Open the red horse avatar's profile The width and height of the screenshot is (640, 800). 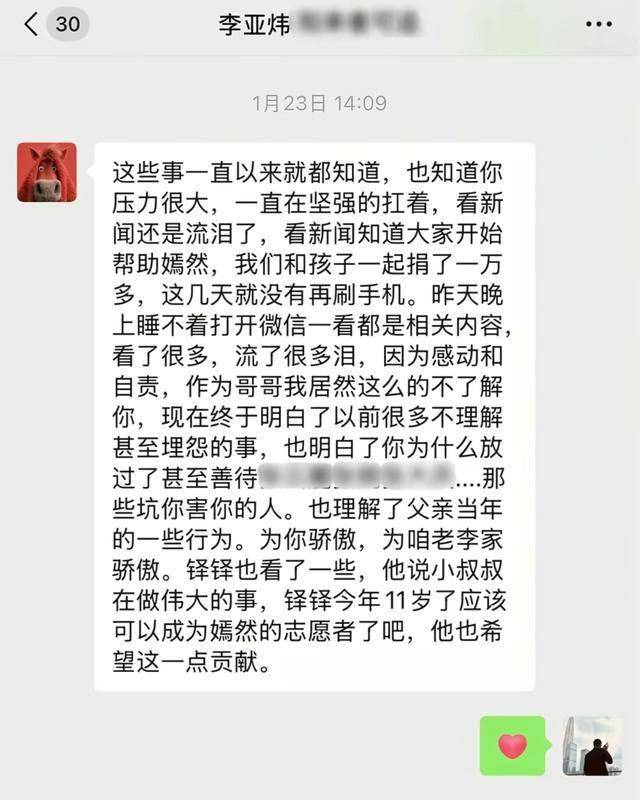point(47,172)
